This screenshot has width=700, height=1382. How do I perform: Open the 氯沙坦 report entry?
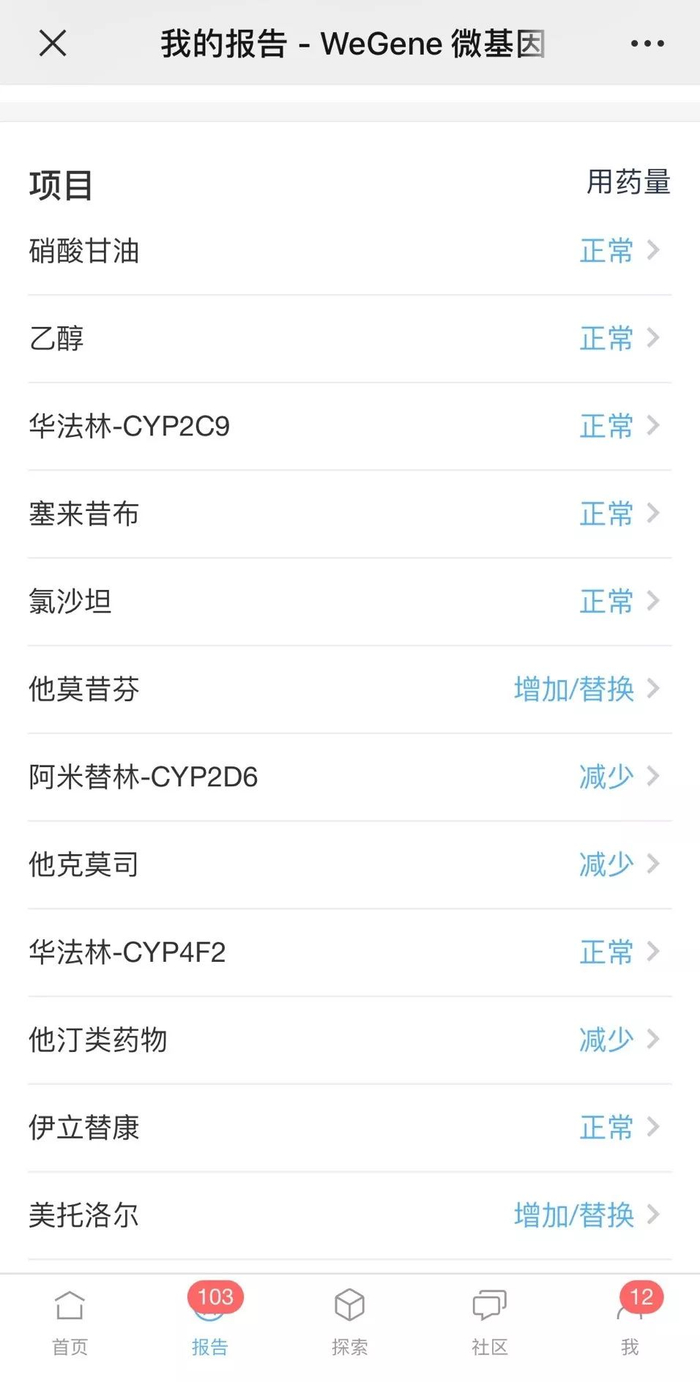350,602
